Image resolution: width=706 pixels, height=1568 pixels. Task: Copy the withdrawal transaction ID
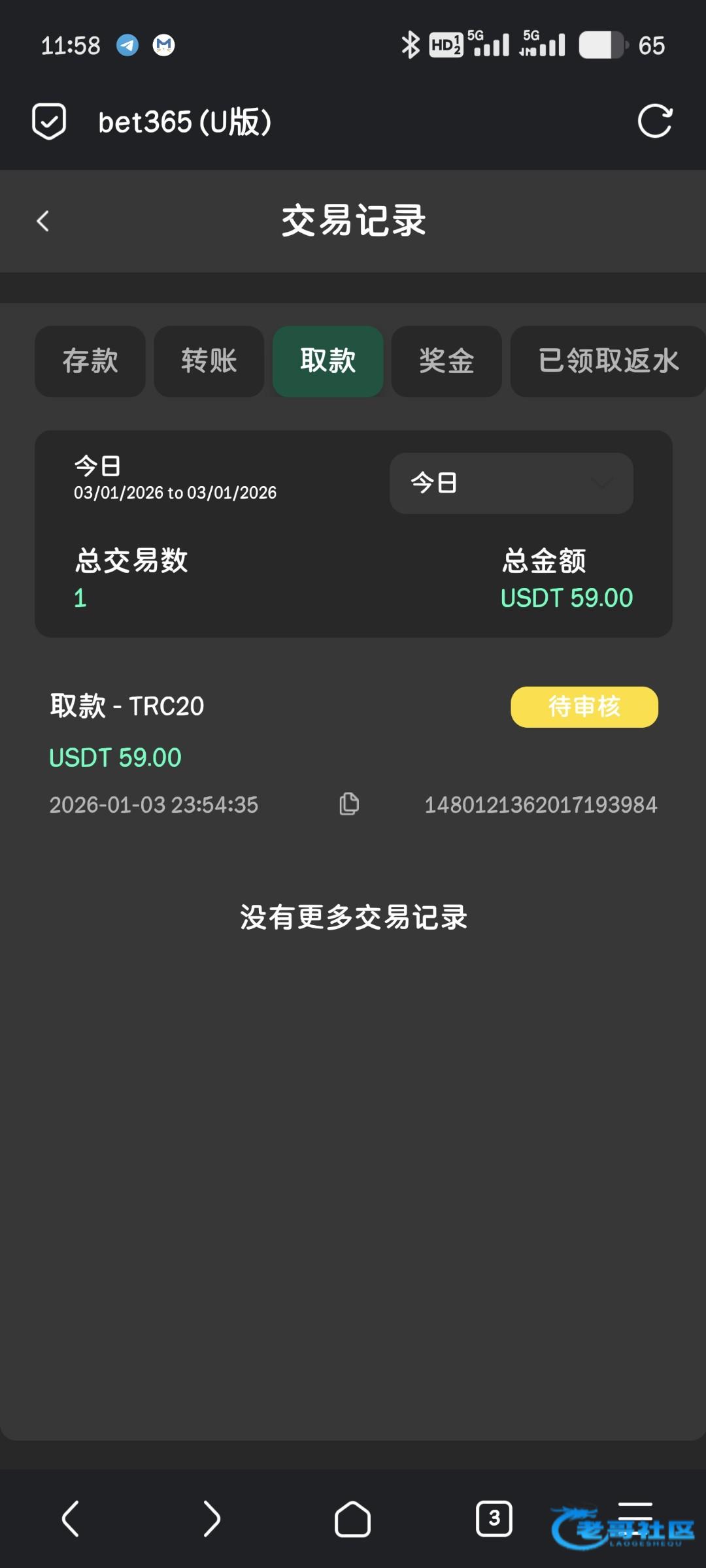[349, 804]
